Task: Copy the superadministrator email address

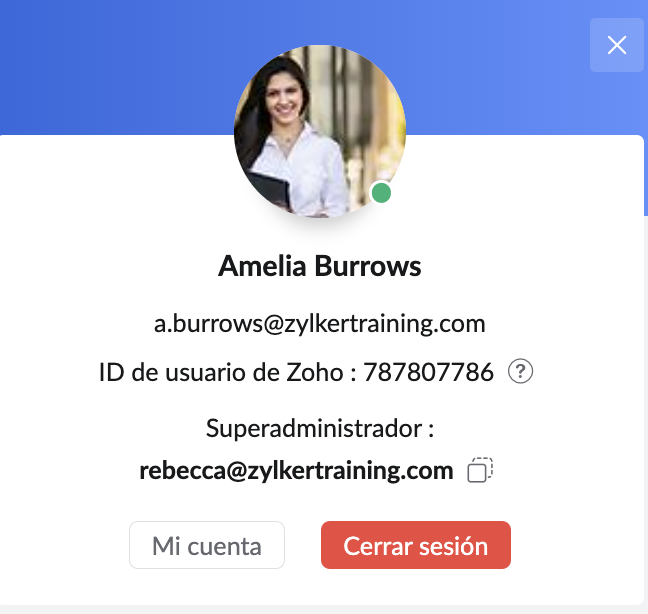Action: click(x=481, y=469)
